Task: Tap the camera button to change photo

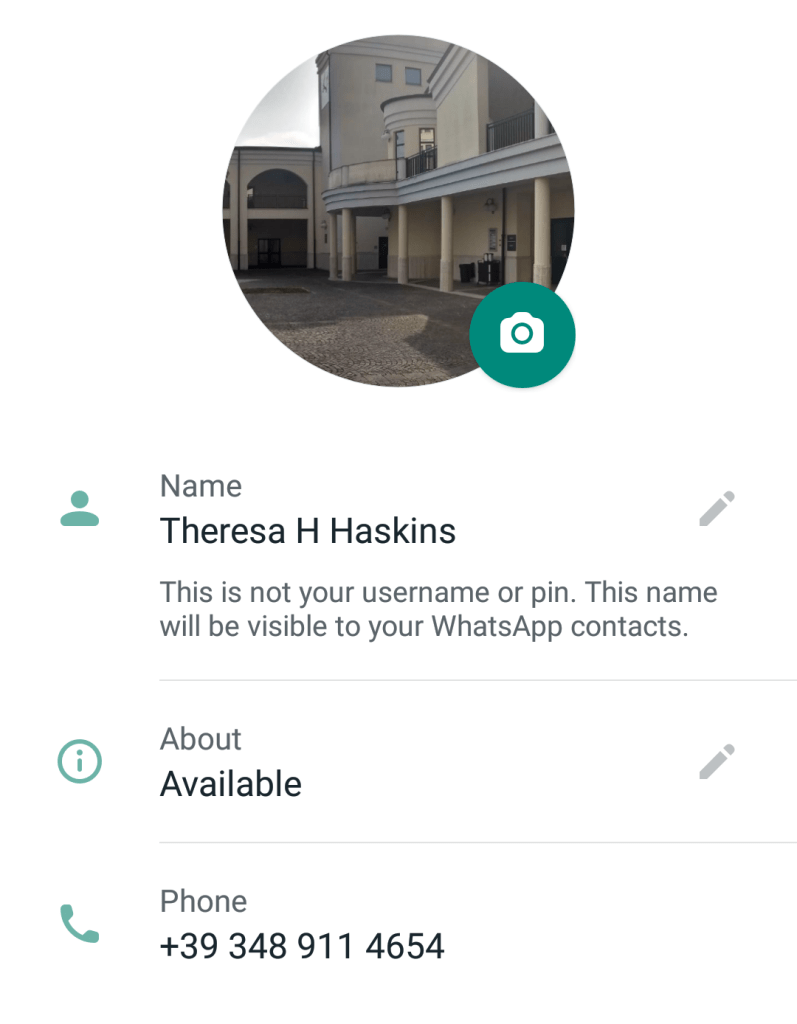Action: [x=522, y=334]
